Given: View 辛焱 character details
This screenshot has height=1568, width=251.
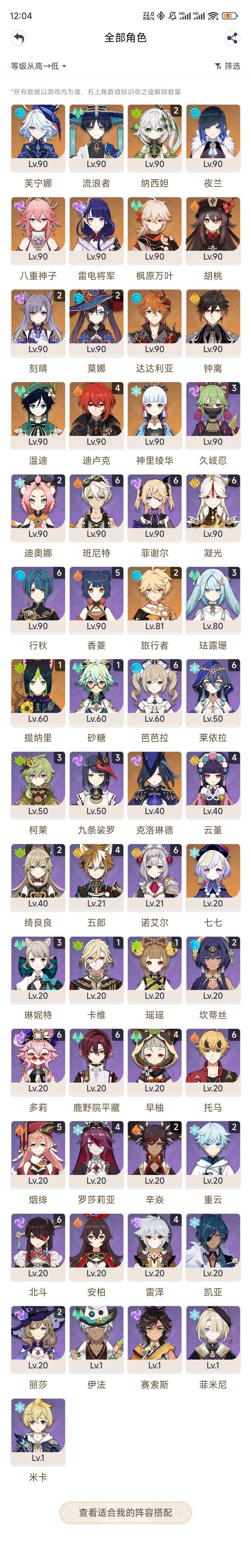Looking at the screenshot, I should pos(154,1154).
